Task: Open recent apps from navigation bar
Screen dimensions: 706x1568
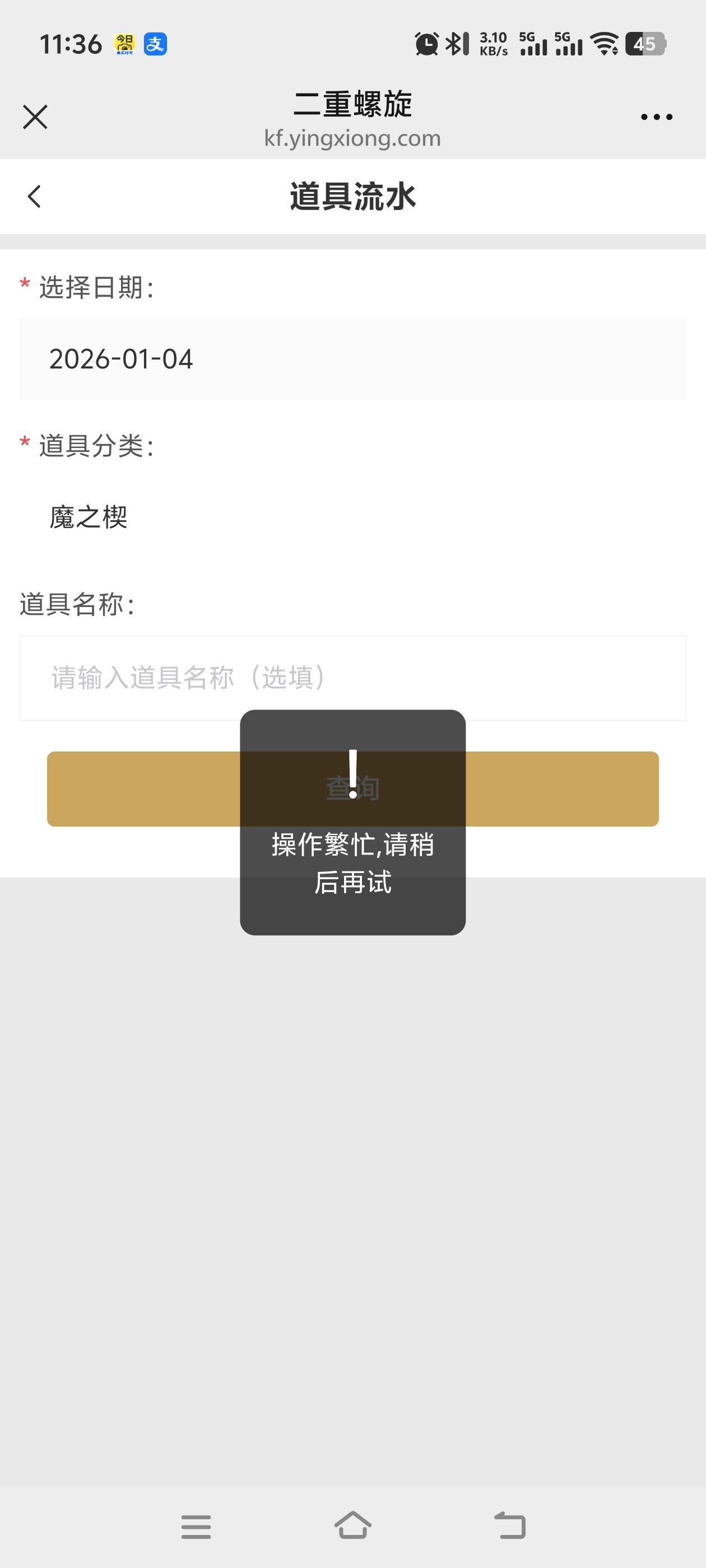Action: pos(196,1527)
